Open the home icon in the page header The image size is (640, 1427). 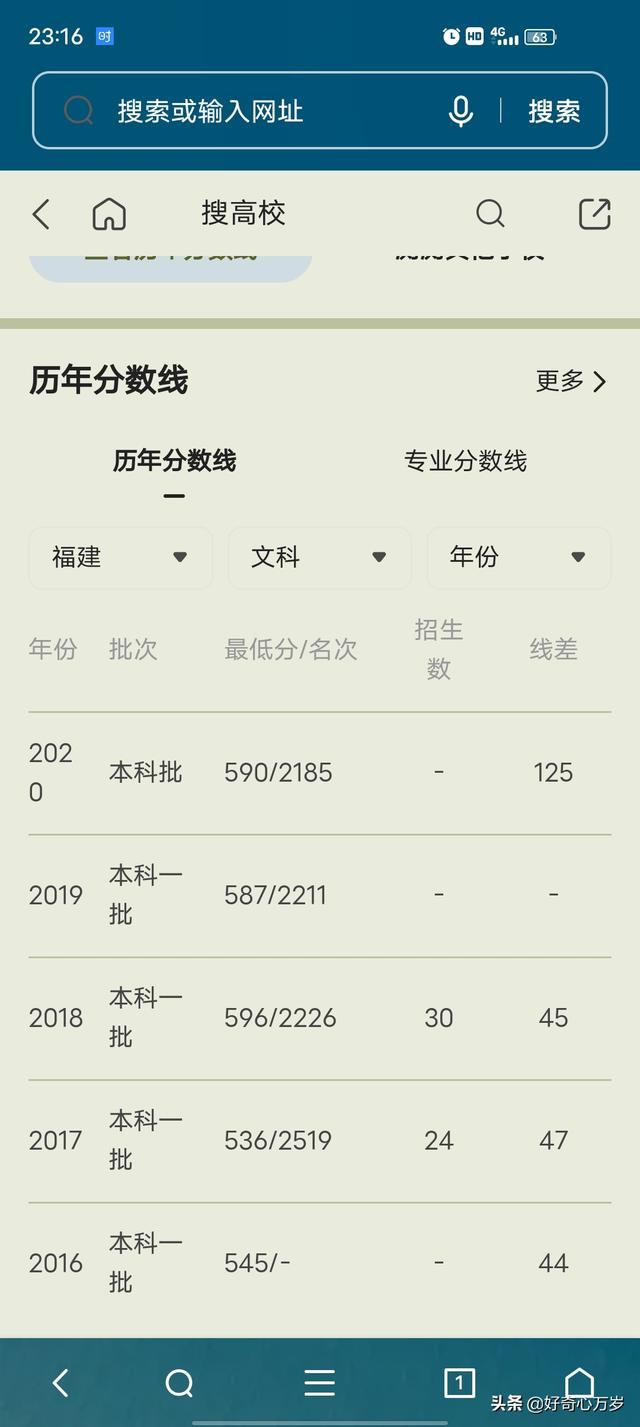coord(109,213)
